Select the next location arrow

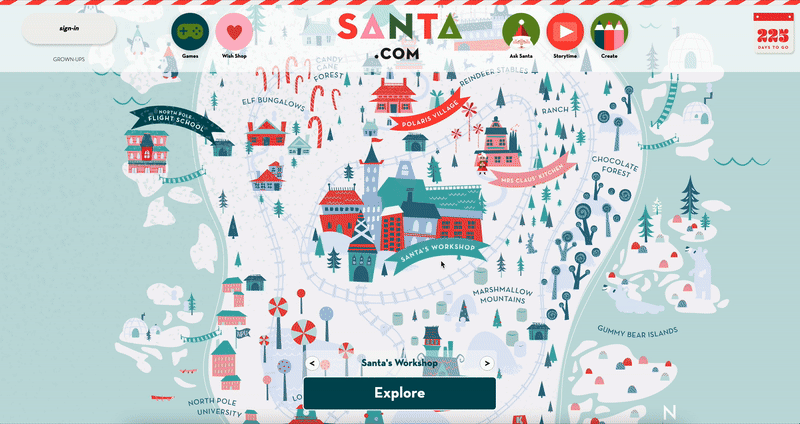click(x=487, y=364)
